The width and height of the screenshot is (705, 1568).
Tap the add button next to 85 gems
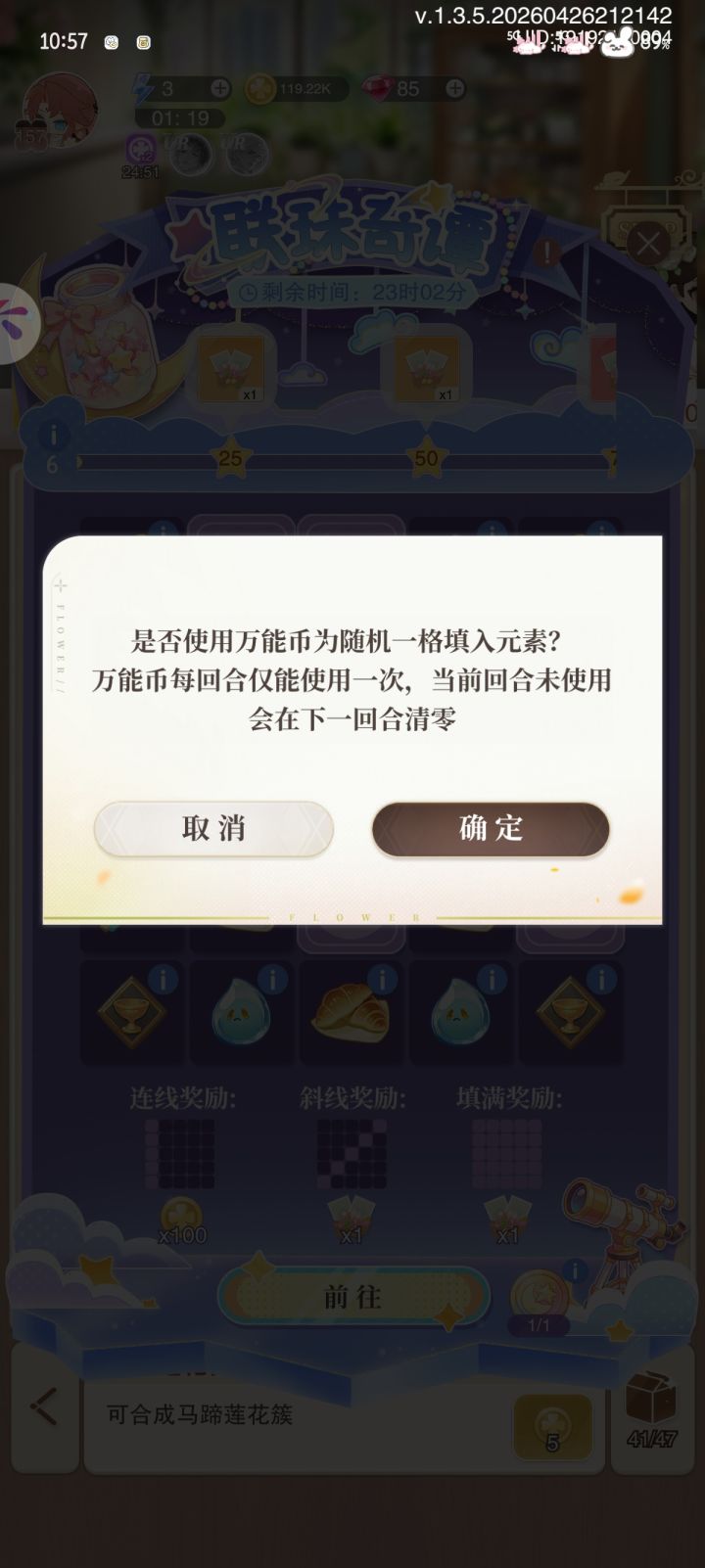click(x=454, y=88)
